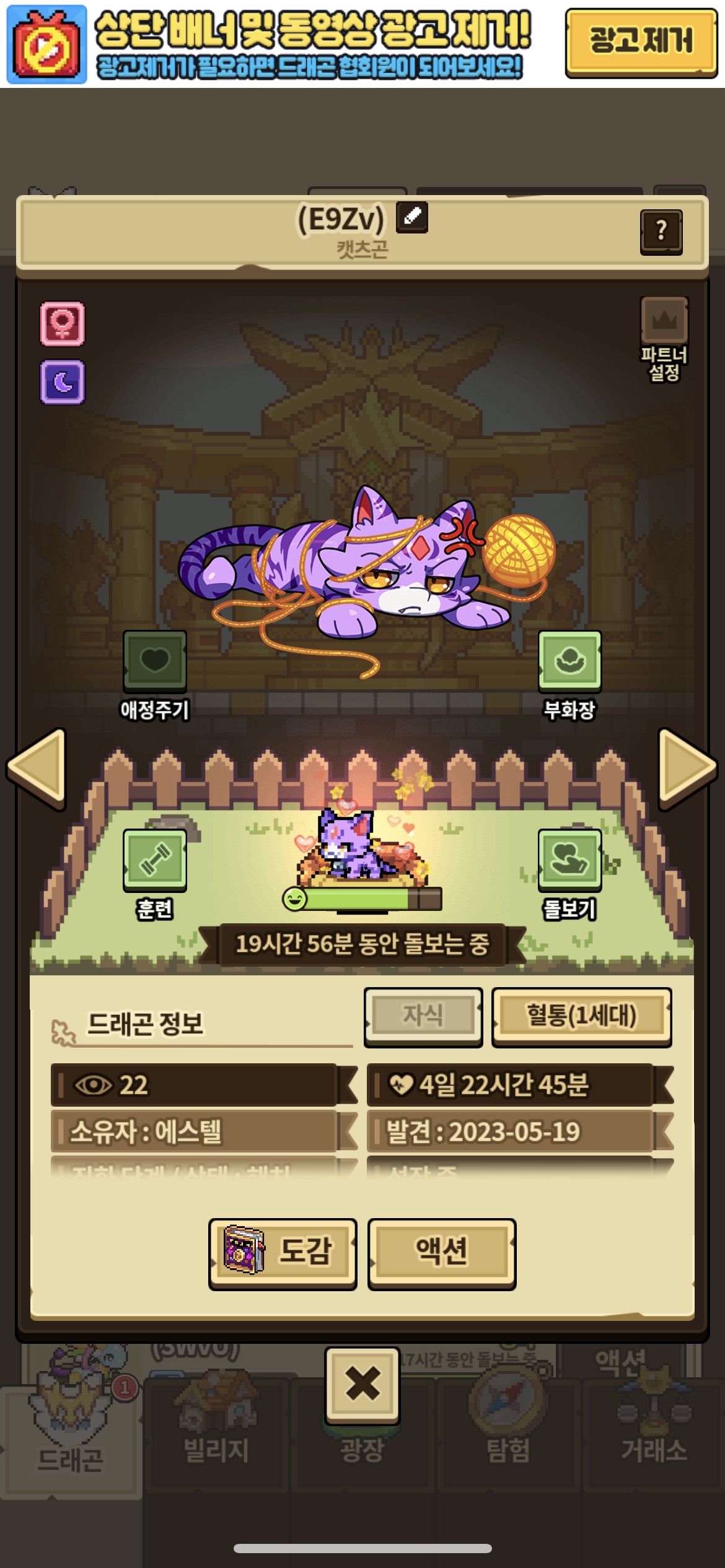Tap the 애정주기 heart button
725x1568 pixels.
coord(154,660)
